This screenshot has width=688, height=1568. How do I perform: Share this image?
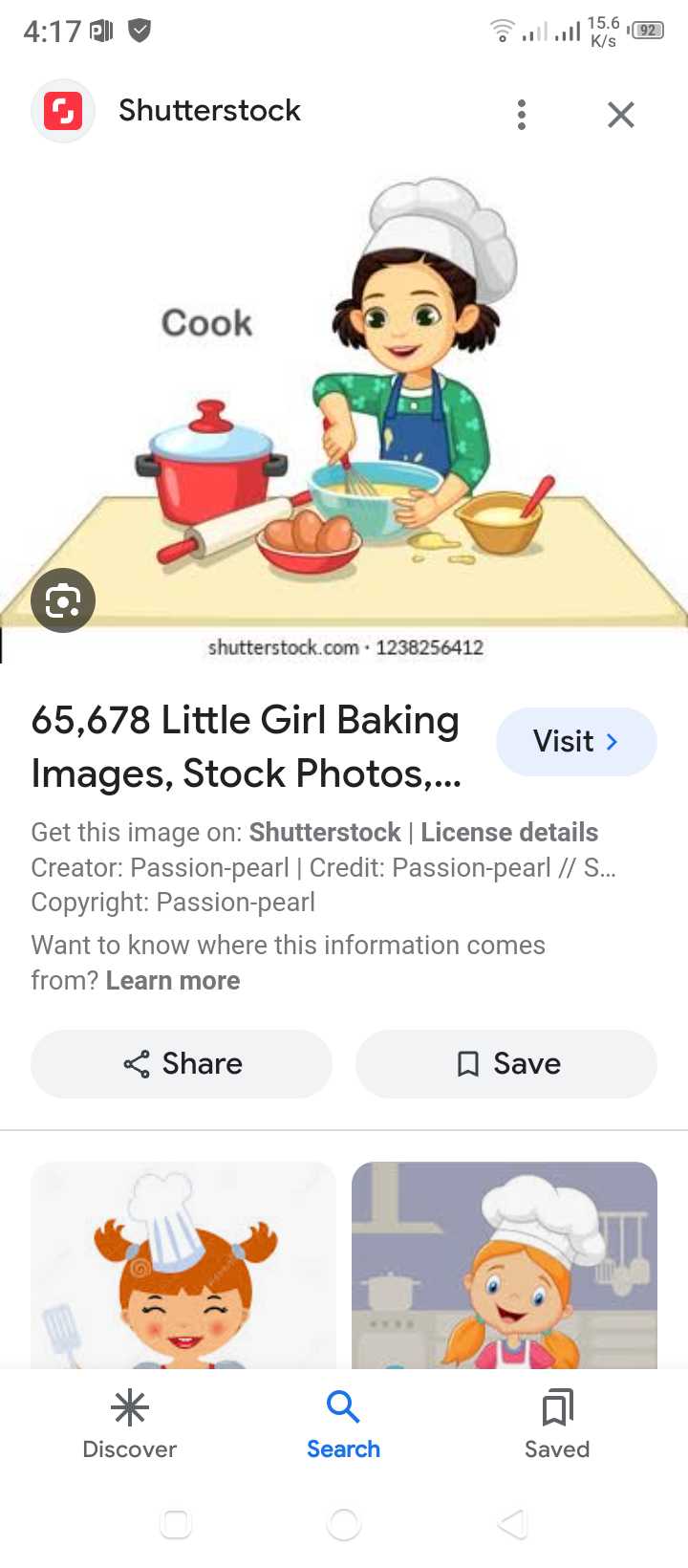click(182, 1063)
